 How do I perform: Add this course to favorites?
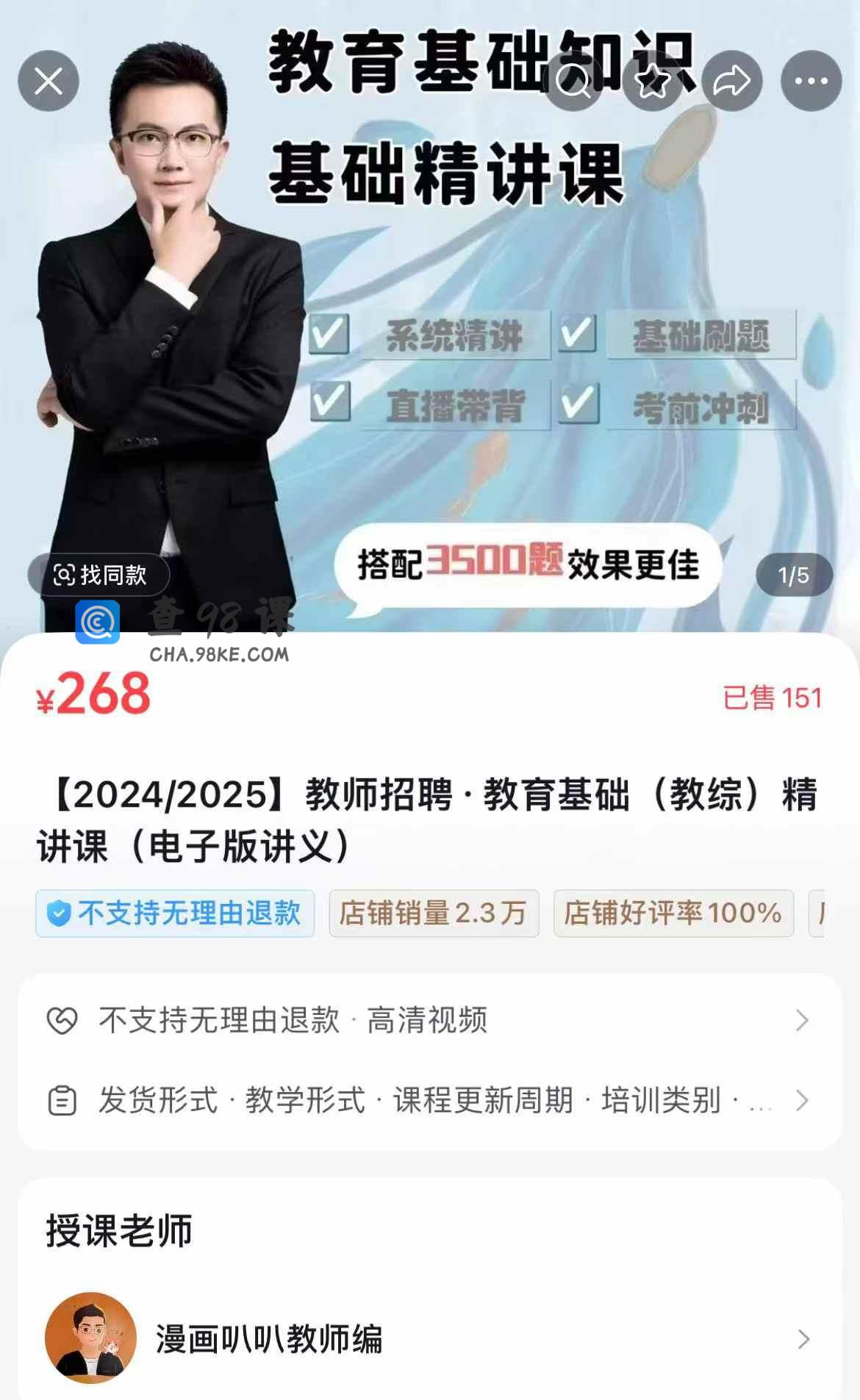[653, 81]
